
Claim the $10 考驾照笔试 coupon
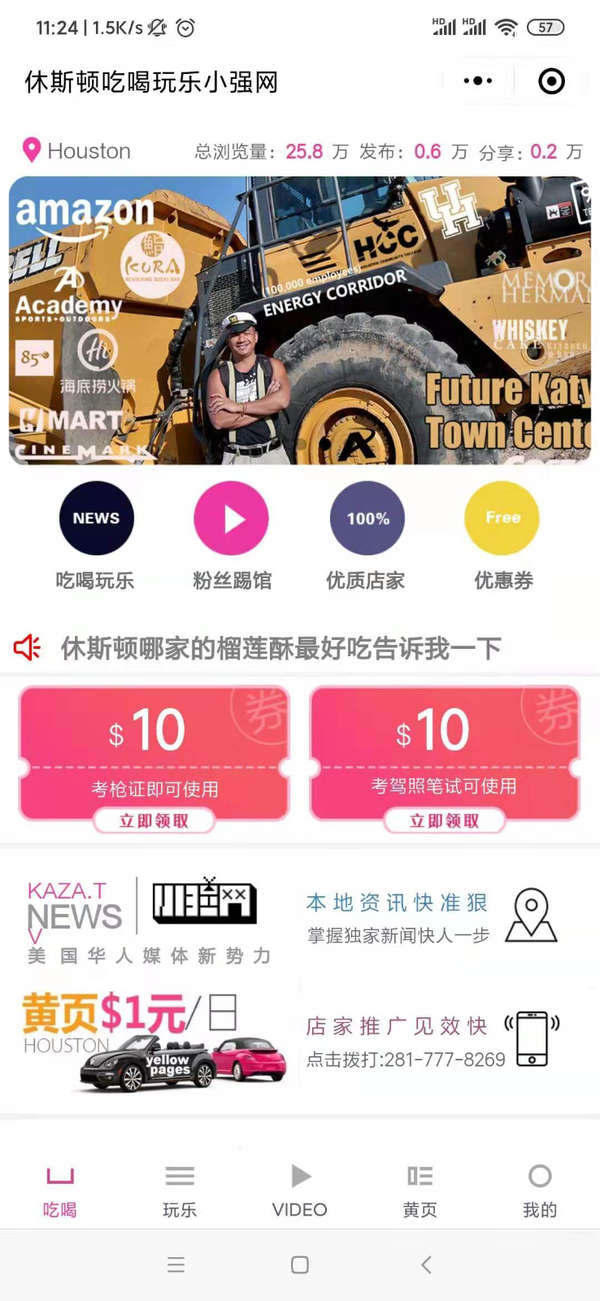[444, 820]
